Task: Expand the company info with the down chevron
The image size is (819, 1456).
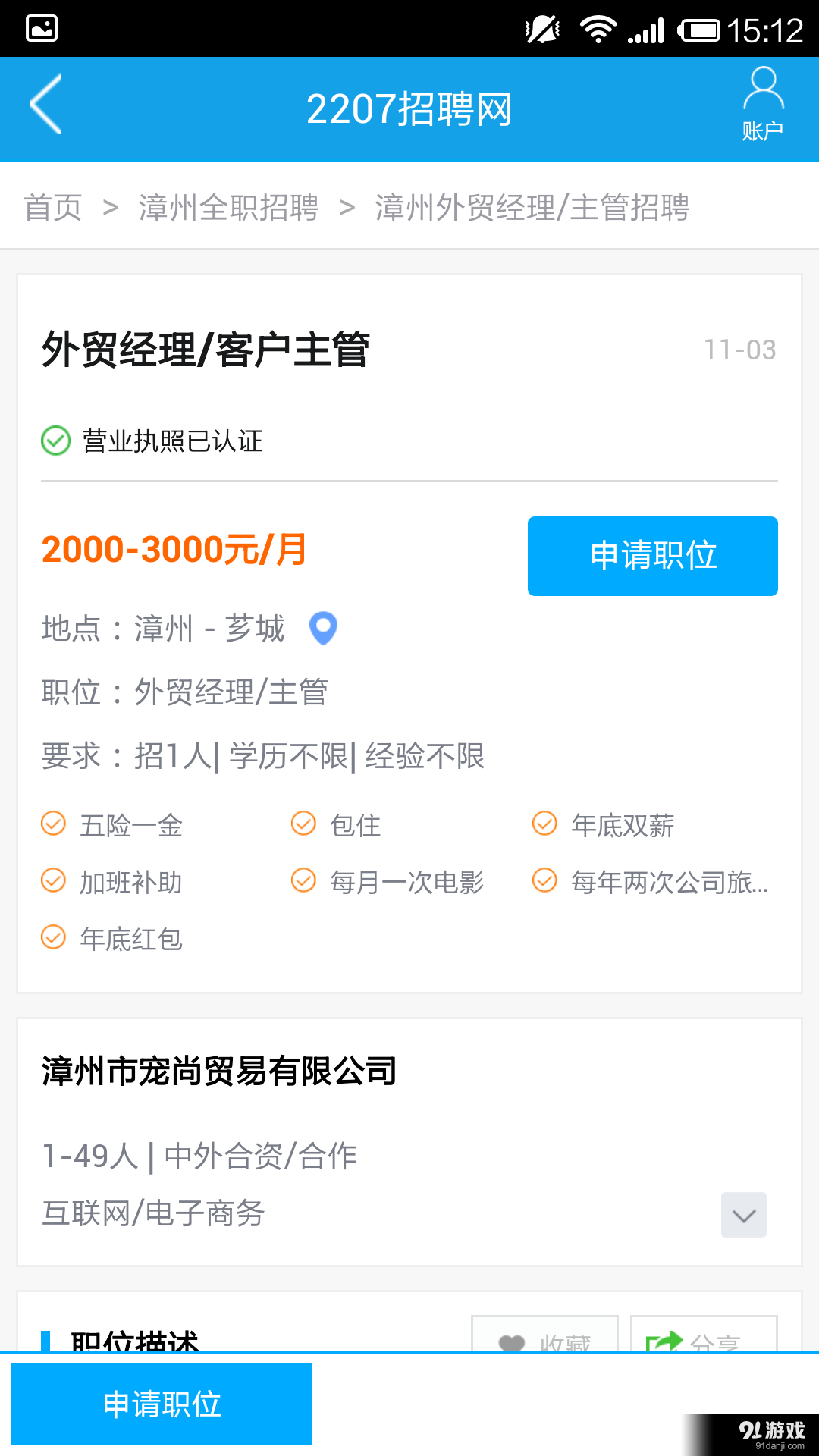Action: point(743,1215)
